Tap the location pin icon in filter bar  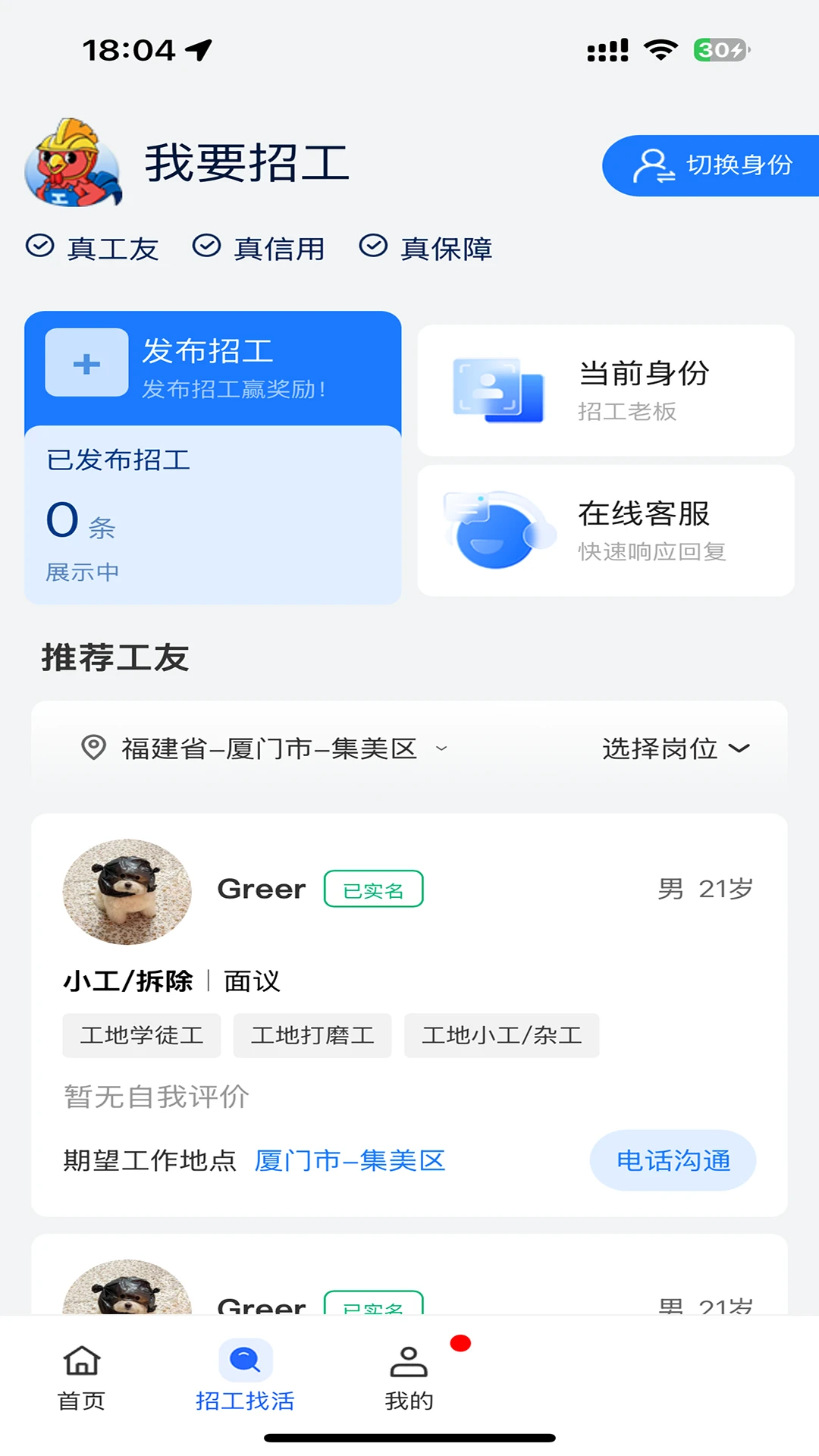(x=91, y=748)
